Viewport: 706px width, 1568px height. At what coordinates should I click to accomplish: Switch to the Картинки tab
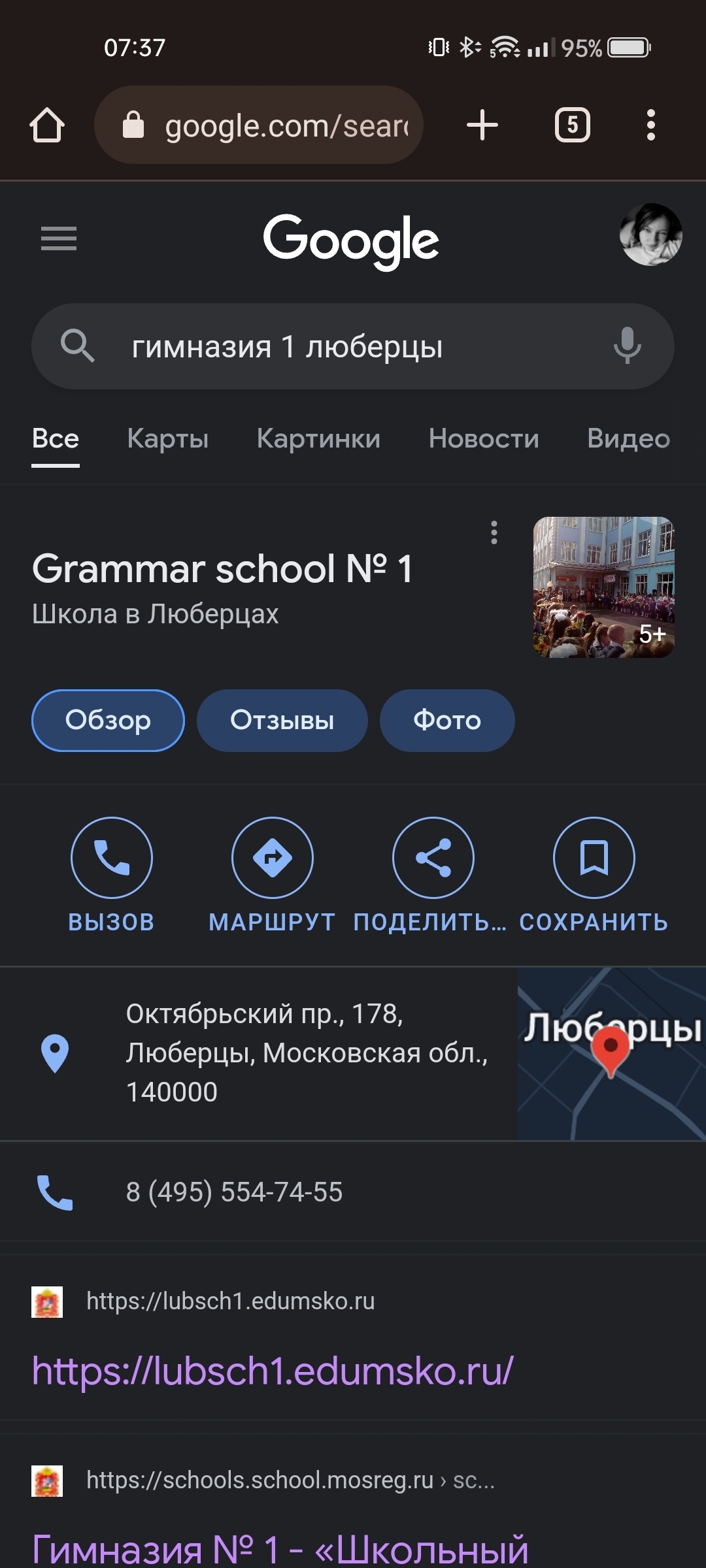(318, 438)
